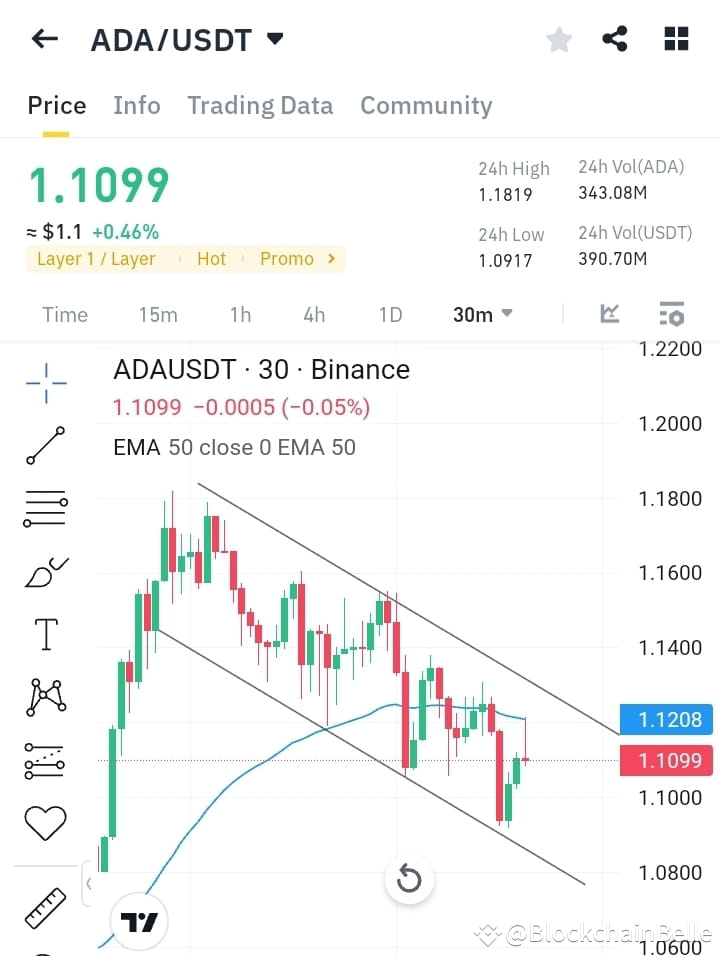Tap the TradingView logo button
This screenshot has height=956, width=720.
(140, 921)
